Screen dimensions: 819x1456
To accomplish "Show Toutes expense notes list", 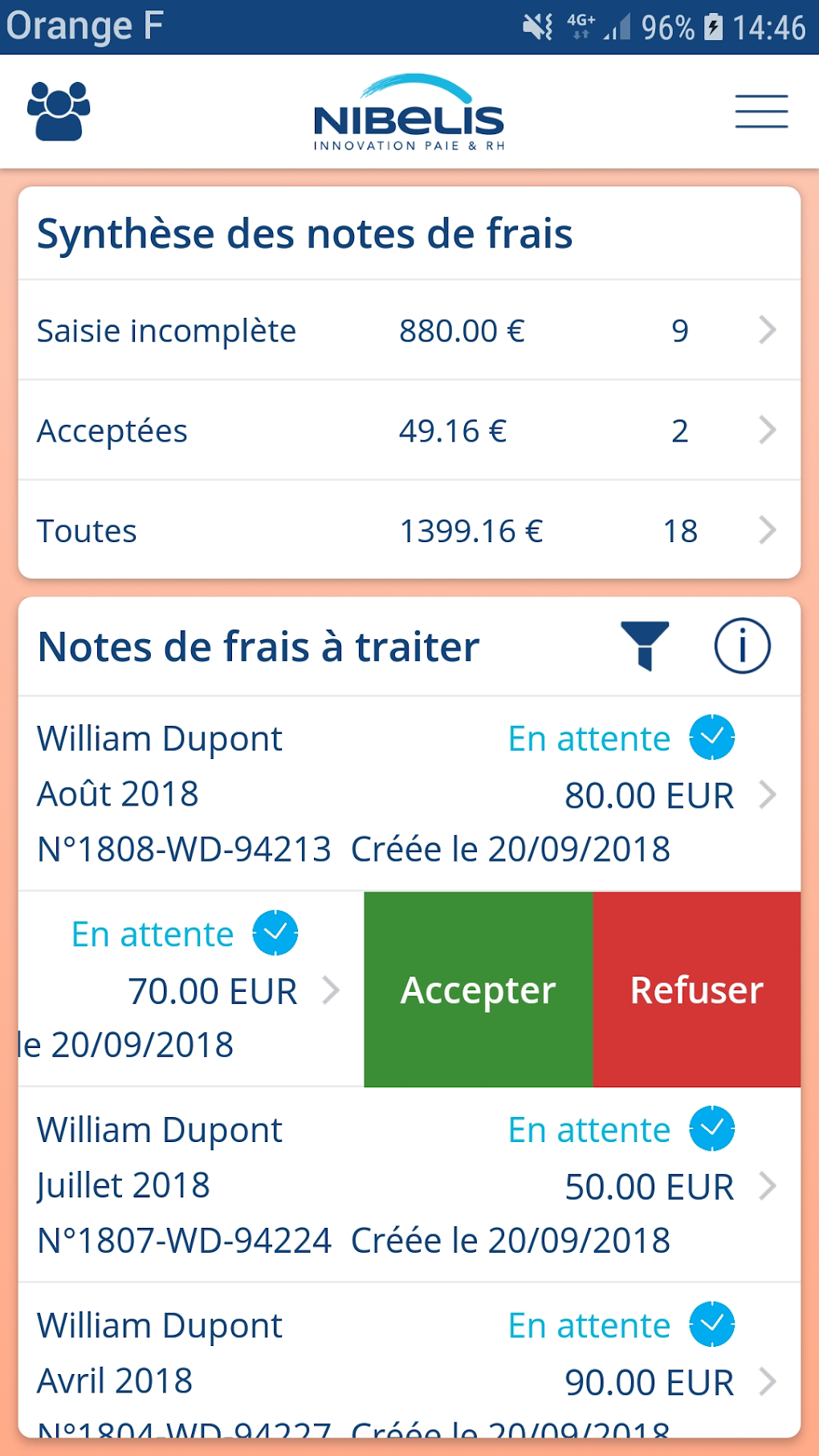I will [409, 530].
